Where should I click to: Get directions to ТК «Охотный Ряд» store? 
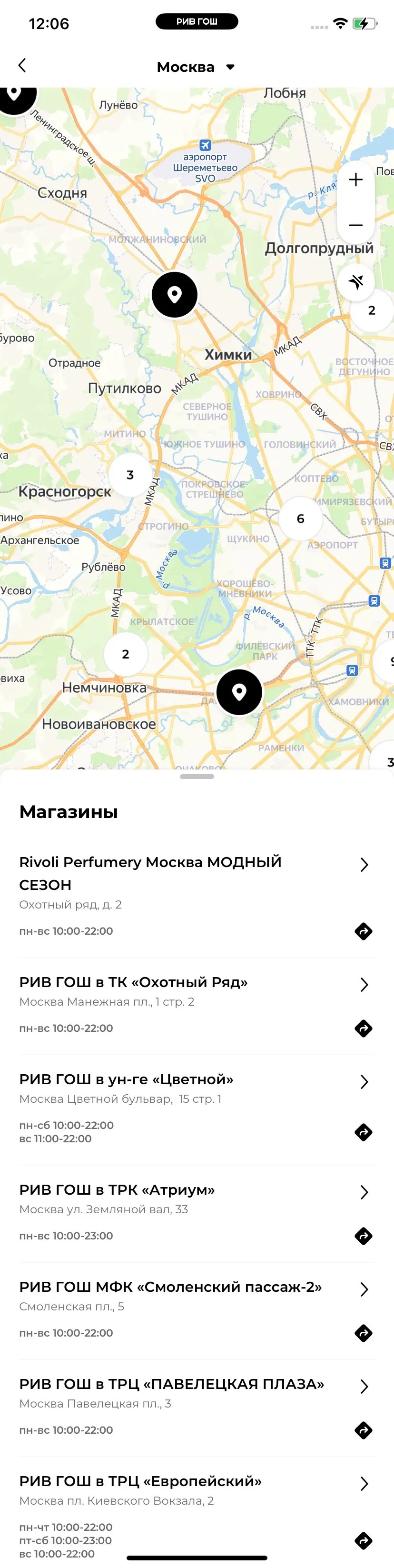coord(364,1028)
